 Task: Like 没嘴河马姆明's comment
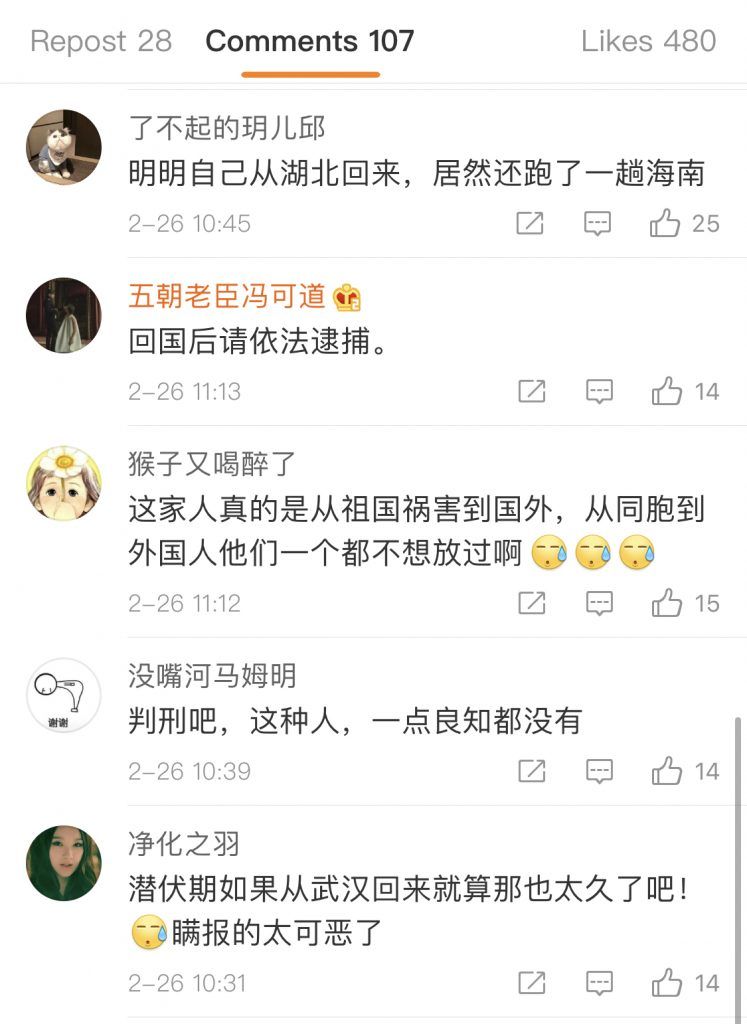pos(667,771)
